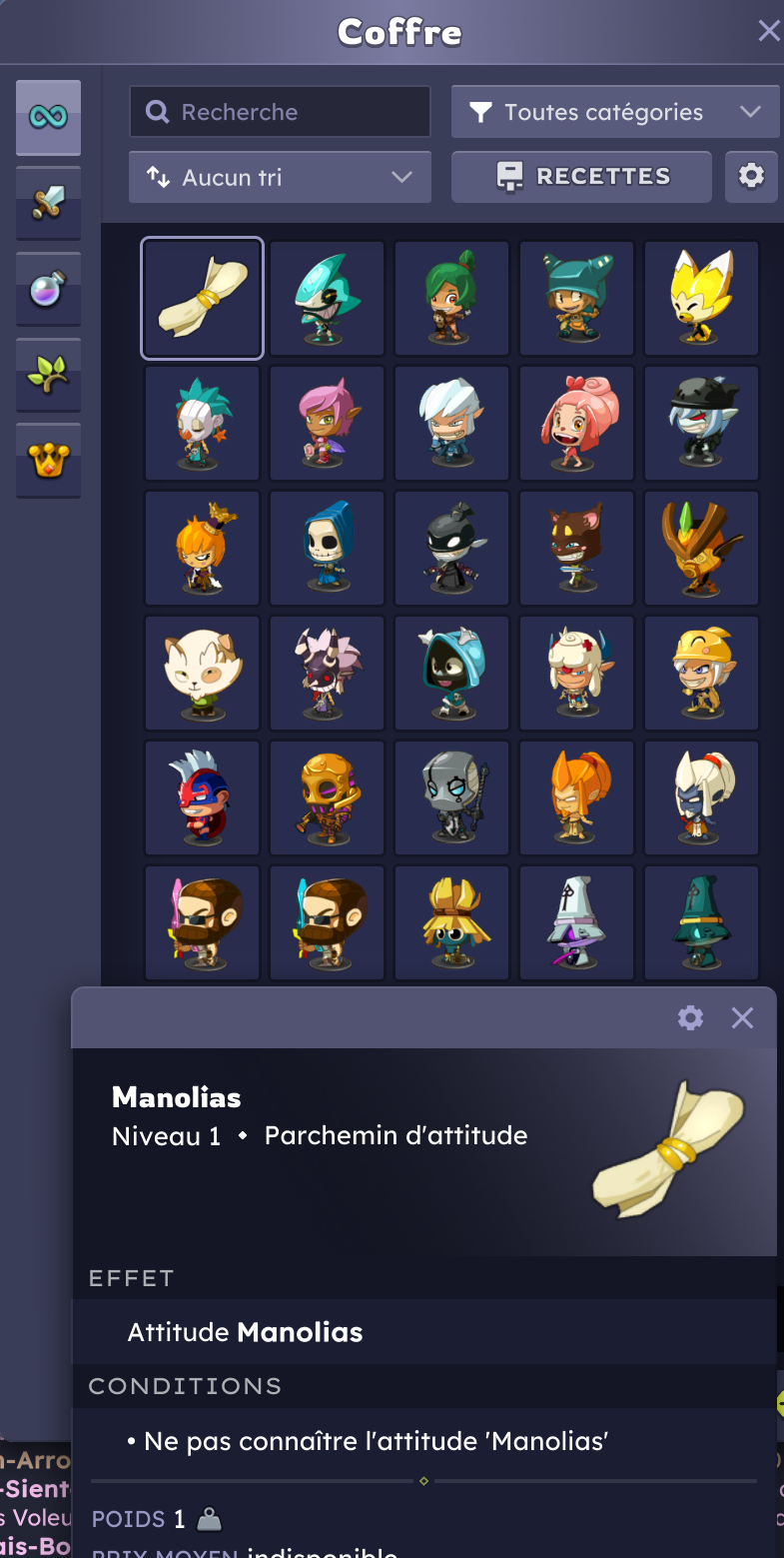Switch to the crown cosmetics tab
Viewport: 784px width, 1558px height.
[48, 460]
